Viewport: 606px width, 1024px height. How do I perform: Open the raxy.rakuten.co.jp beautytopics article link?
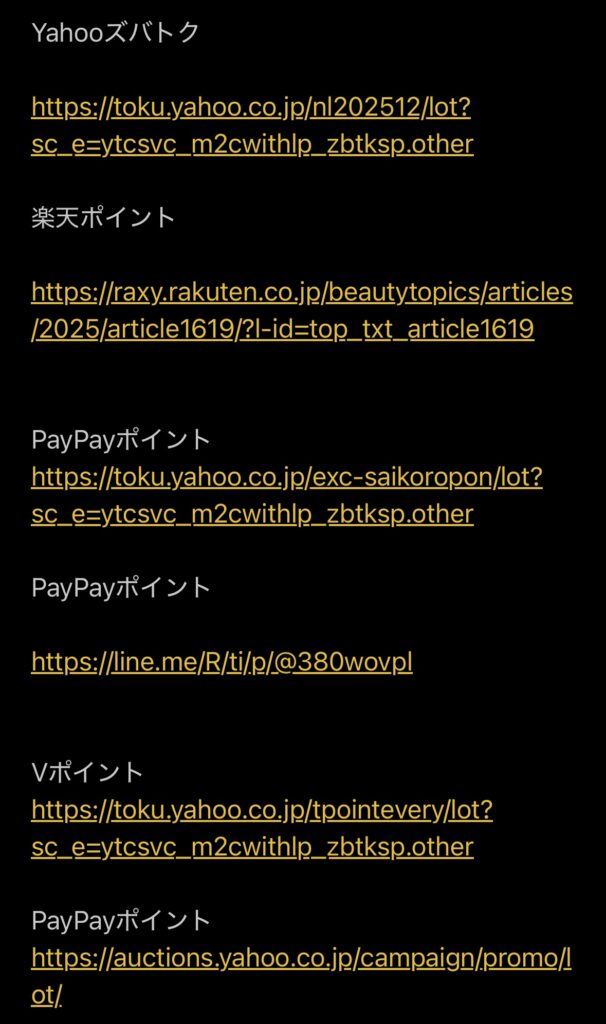[300, 292]
